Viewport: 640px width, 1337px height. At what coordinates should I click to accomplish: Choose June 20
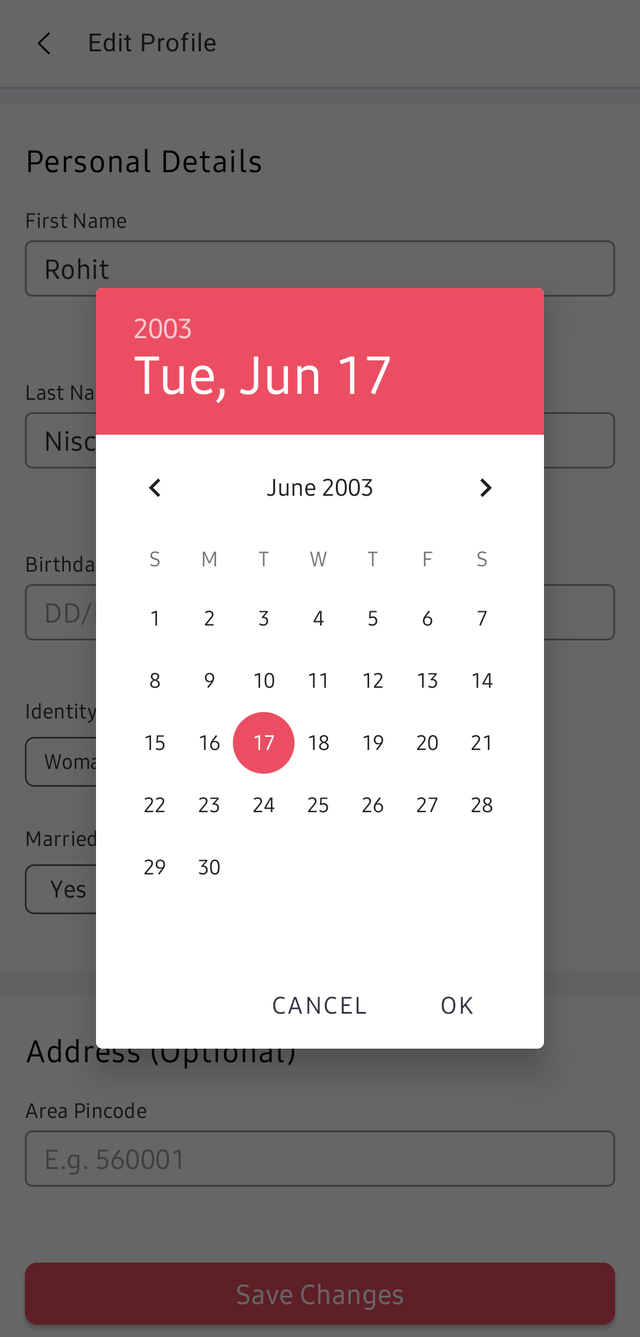pos(427,743)
